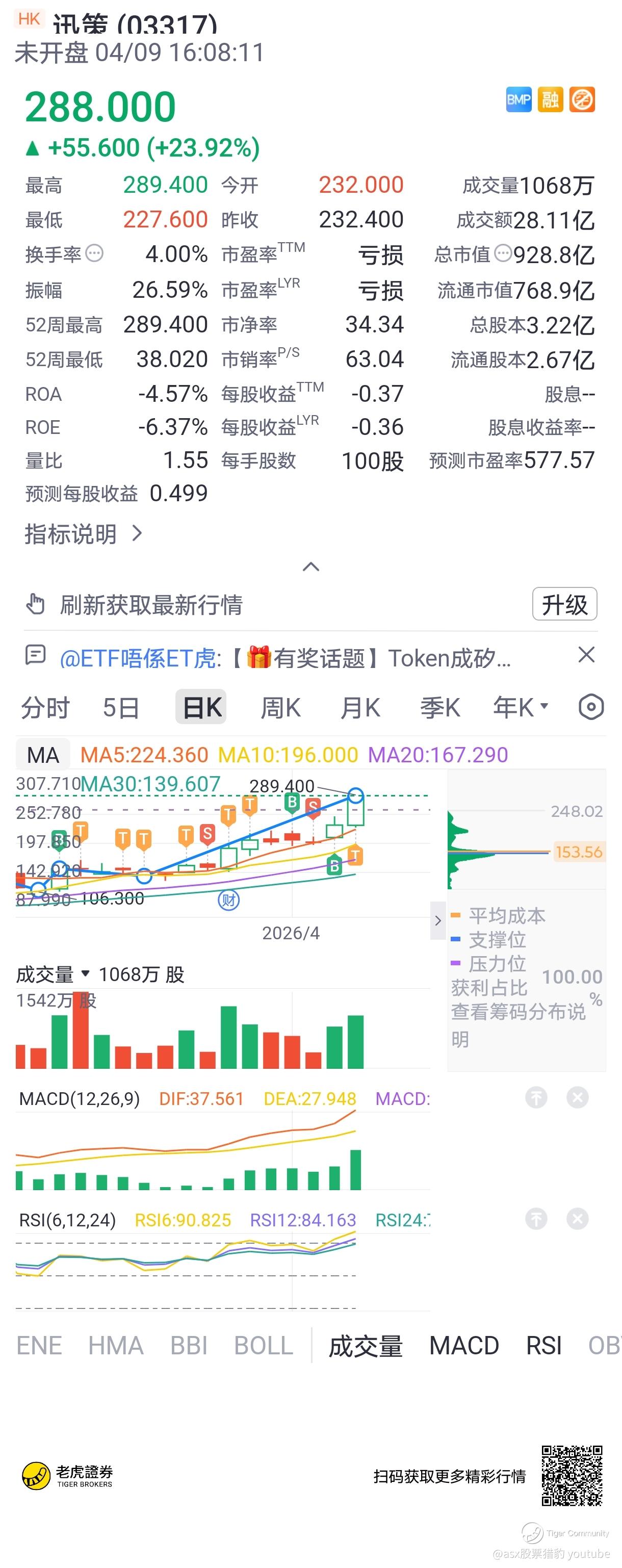Collapse the stock details panel
The image size is (622, 1568).
click(x=311, y=568)
